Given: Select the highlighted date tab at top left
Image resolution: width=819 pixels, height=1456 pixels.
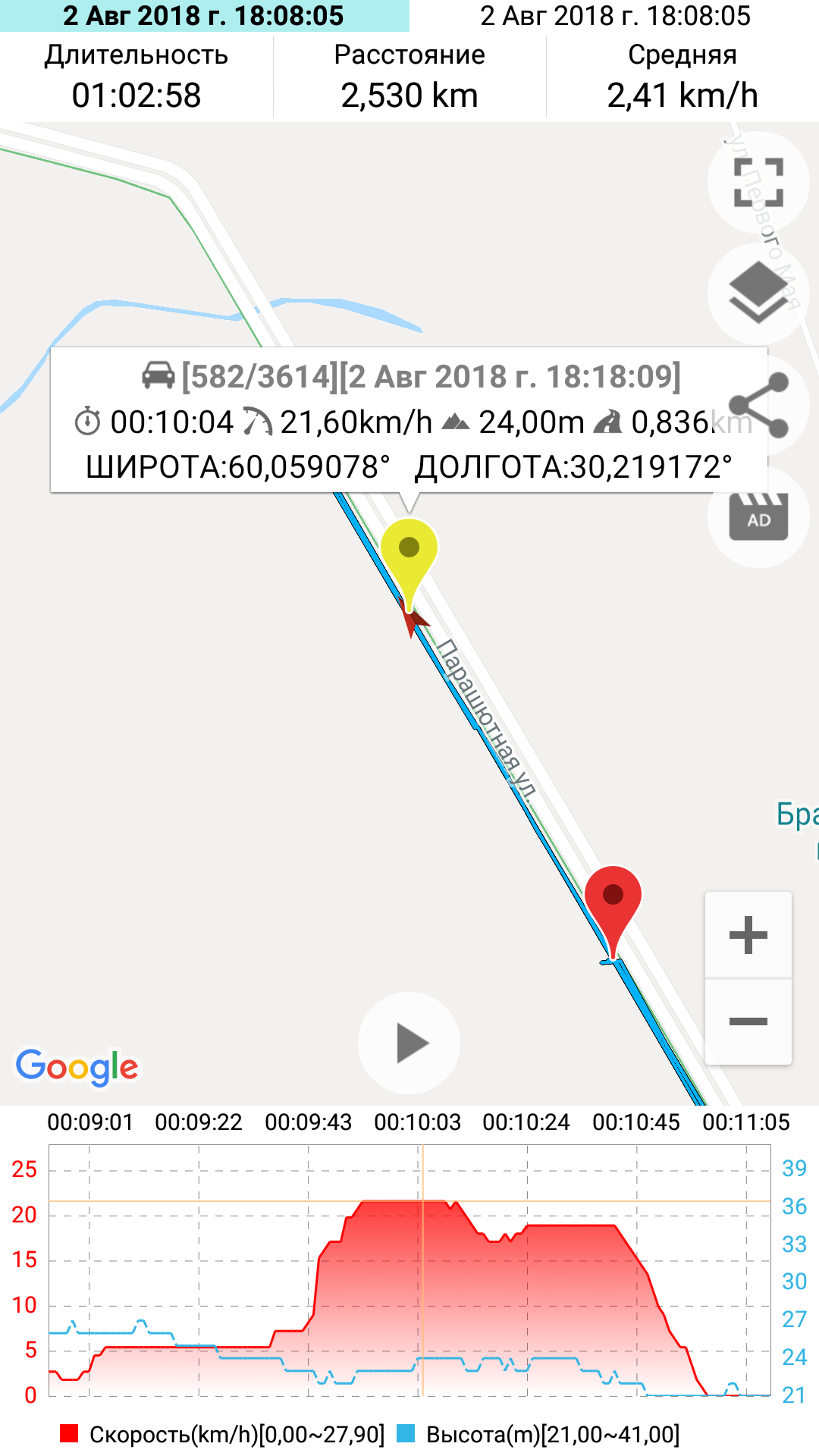Looking at the screenshot, I should coord(204,16).
